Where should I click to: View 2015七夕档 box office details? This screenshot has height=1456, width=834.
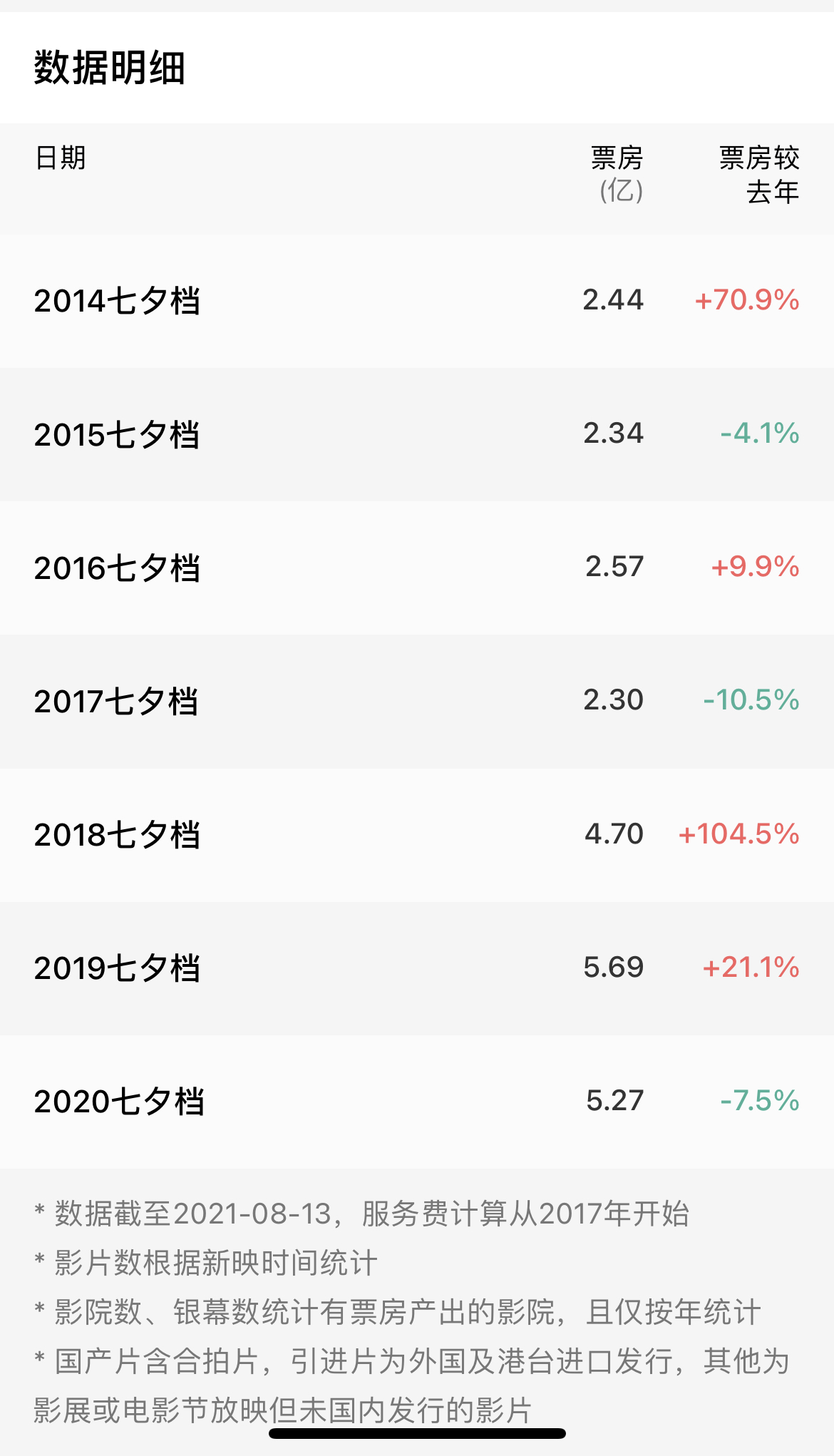[118, 434]
